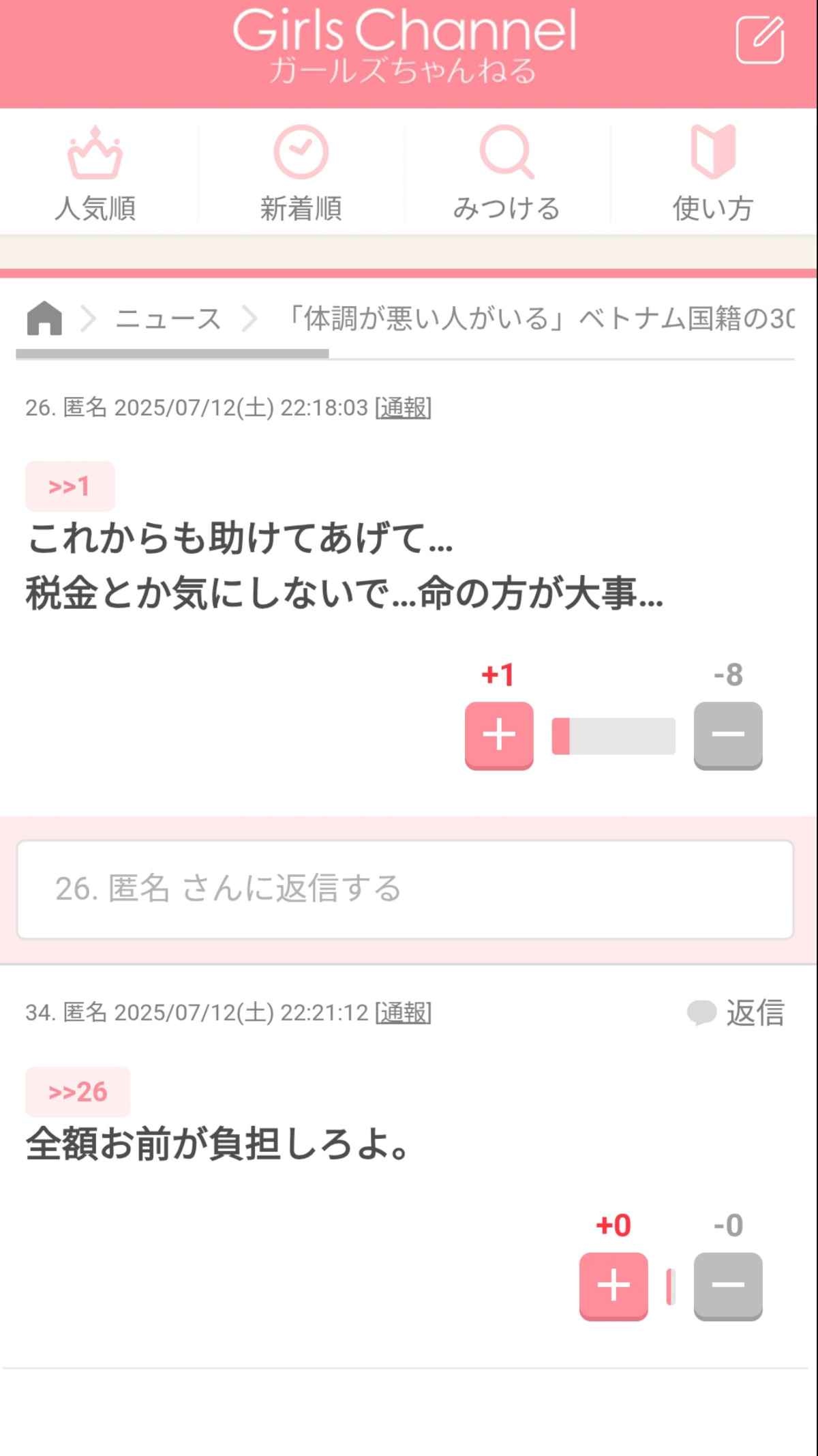Open the compose post icon

(759, 40)
